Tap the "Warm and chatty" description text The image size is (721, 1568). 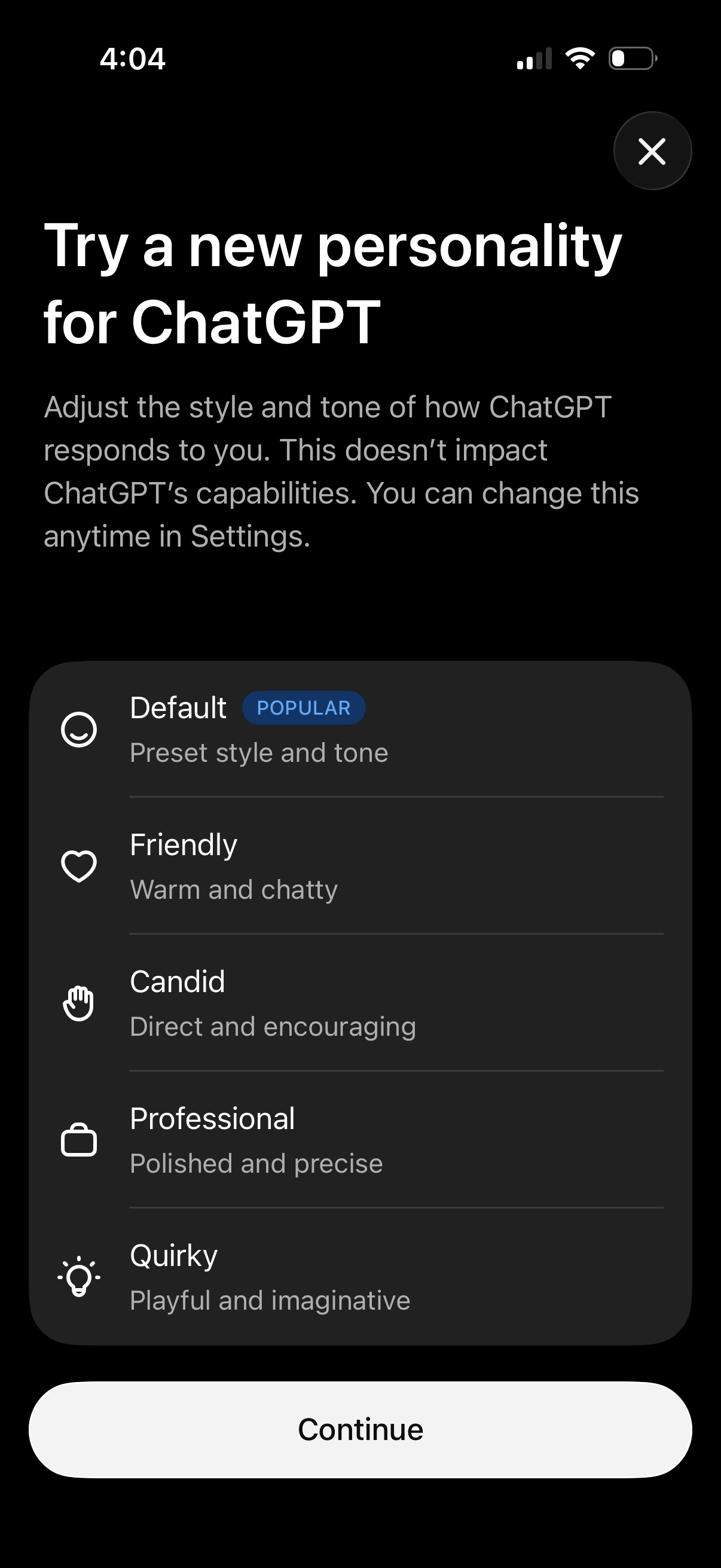234,889
